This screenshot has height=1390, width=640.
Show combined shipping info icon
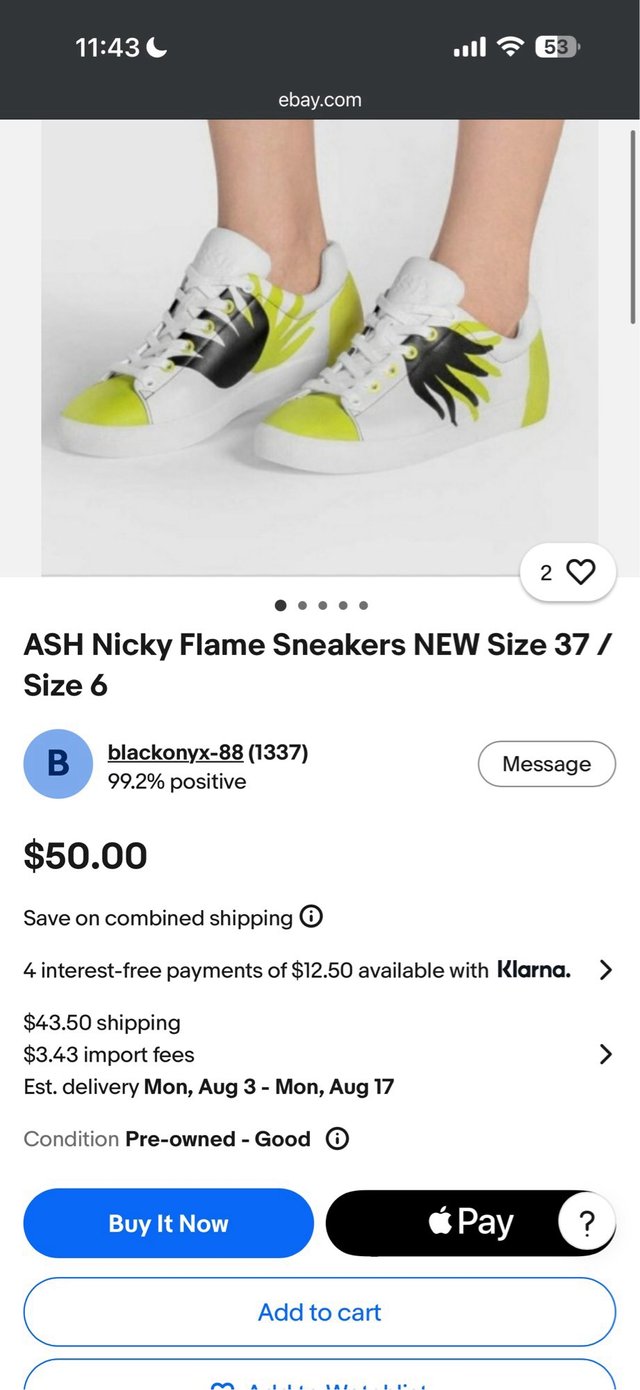311,917
